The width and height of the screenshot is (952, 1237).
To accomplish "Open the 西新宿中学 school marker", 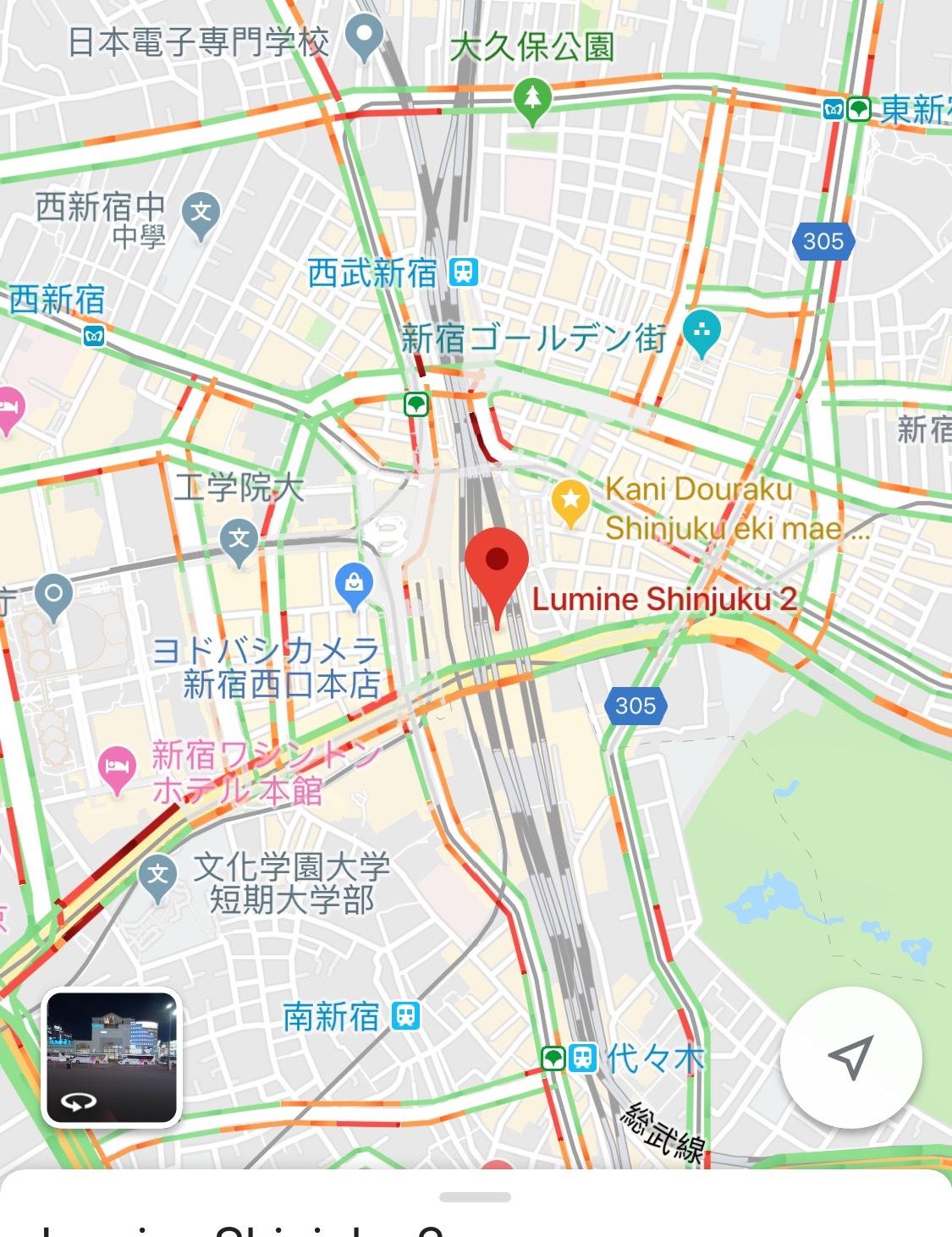I will tap(201, 212).
